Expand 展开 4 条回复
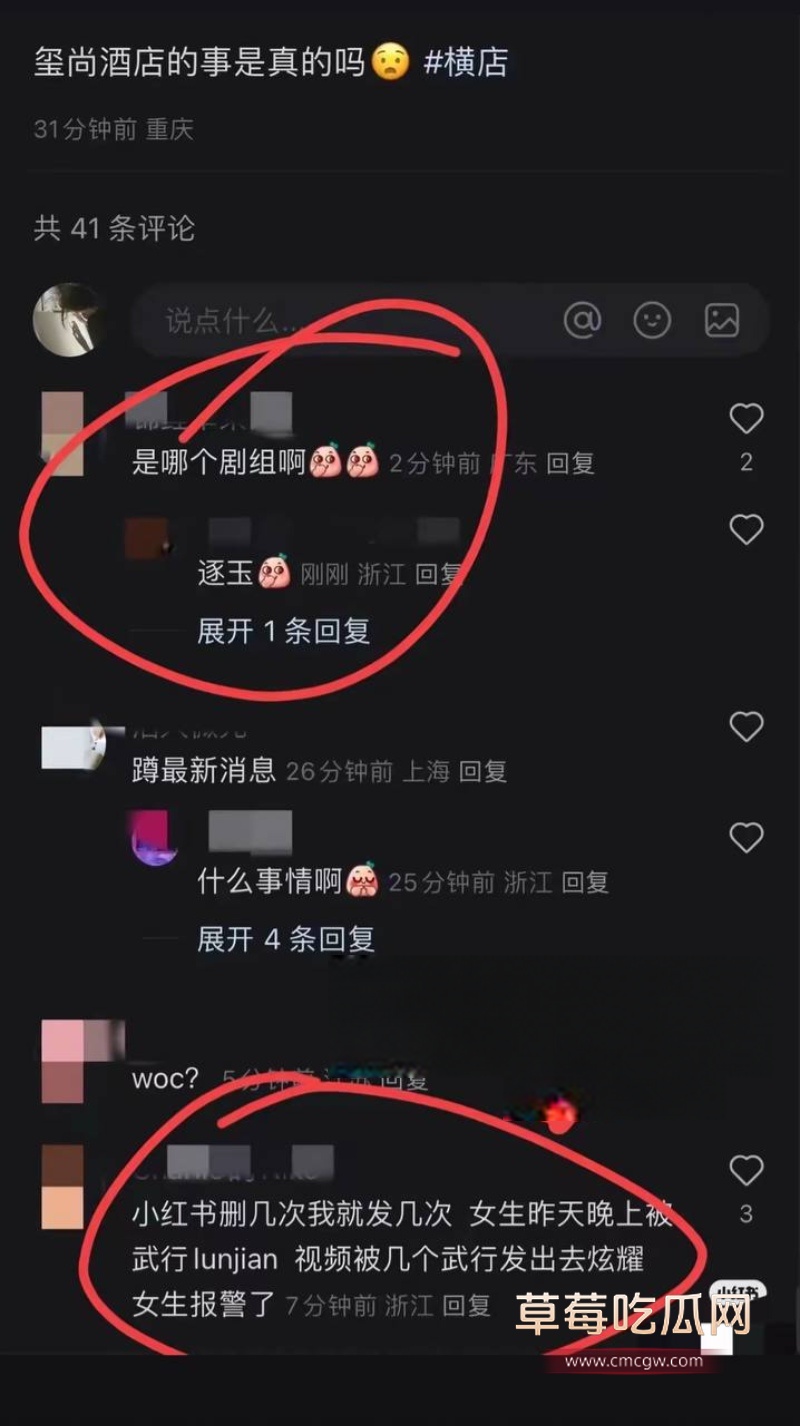Image resolution: width=800 pixels, height=1426 pixels. coord(285,939)
